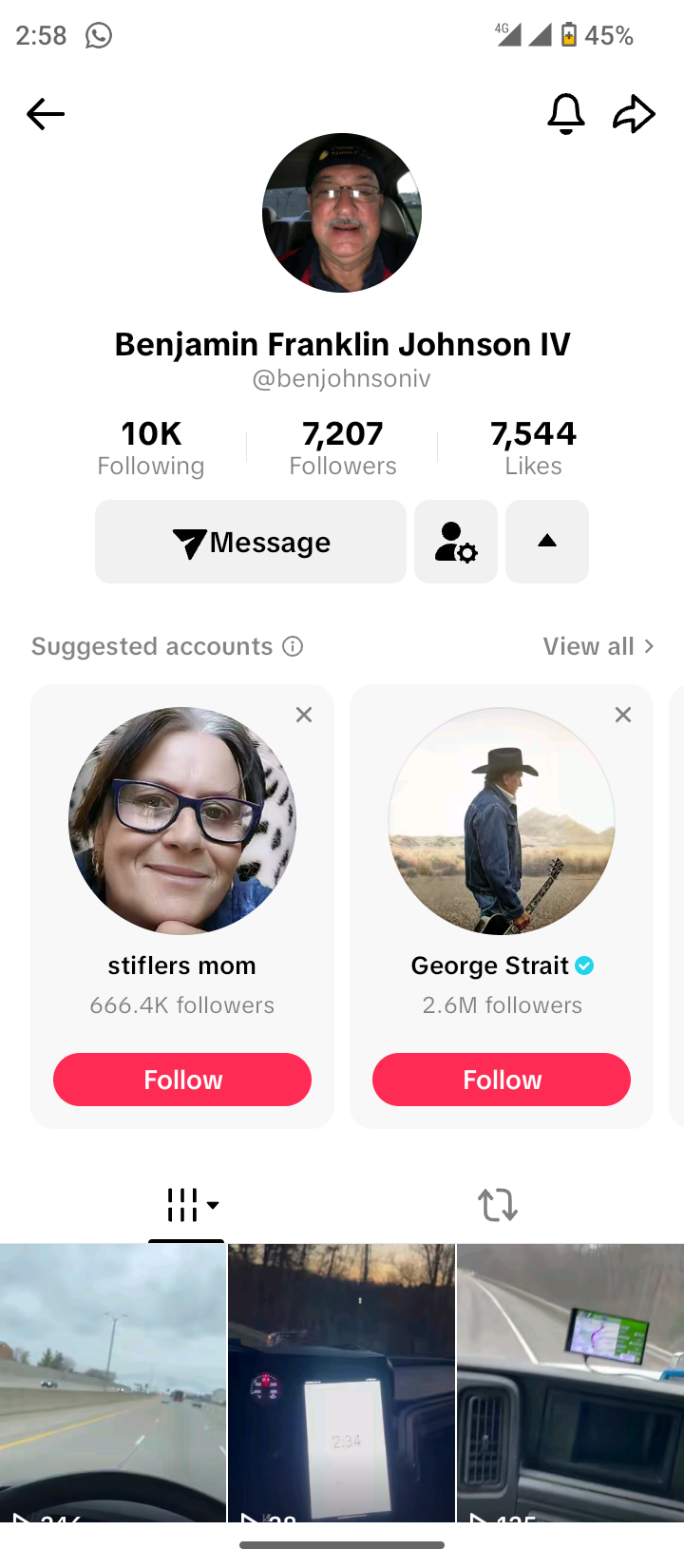
Task: Collapse the suggested accounts section
Action: 547,542
